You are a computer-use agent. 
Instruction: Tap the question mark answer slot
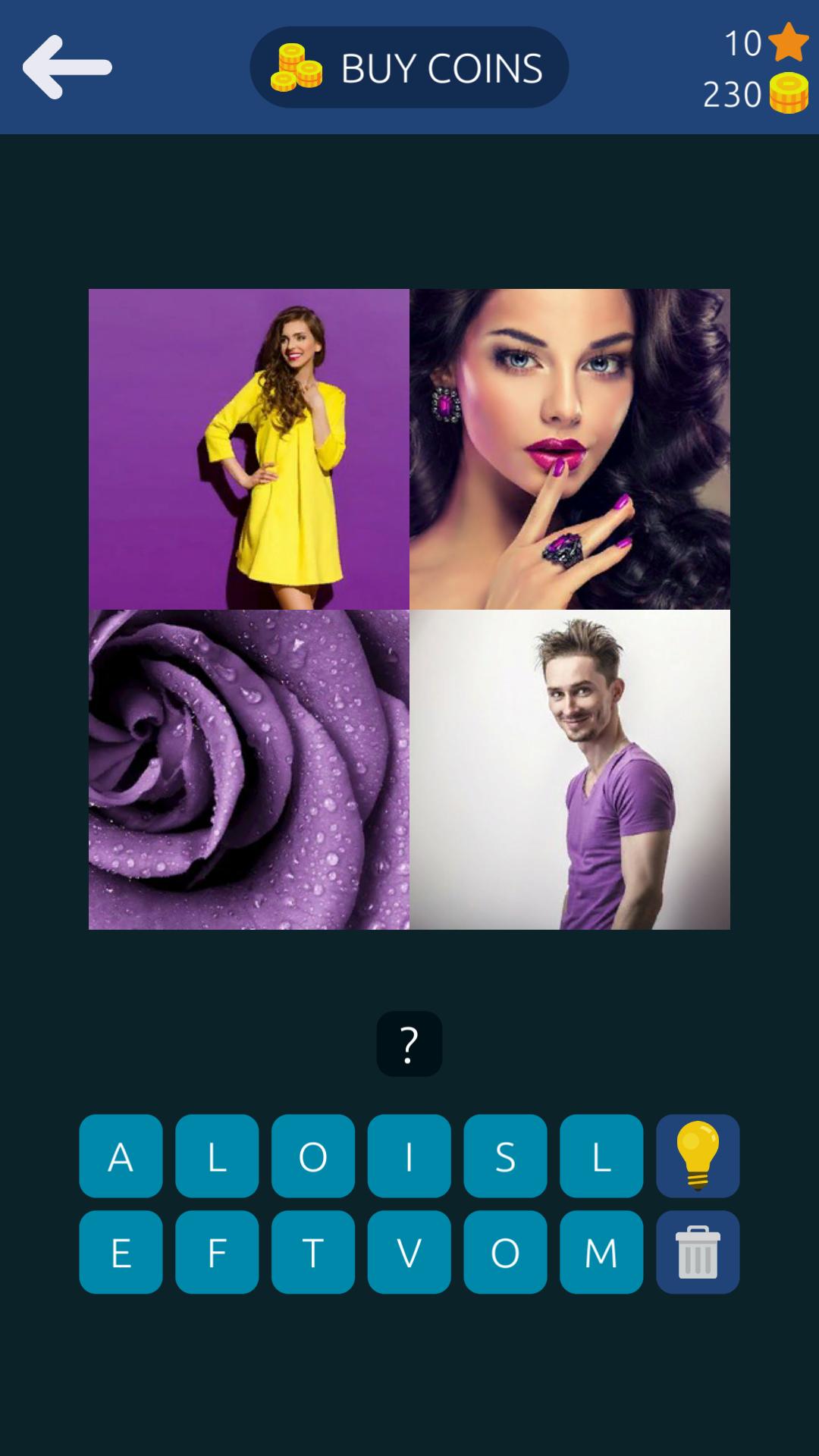tap(409, 1043)
